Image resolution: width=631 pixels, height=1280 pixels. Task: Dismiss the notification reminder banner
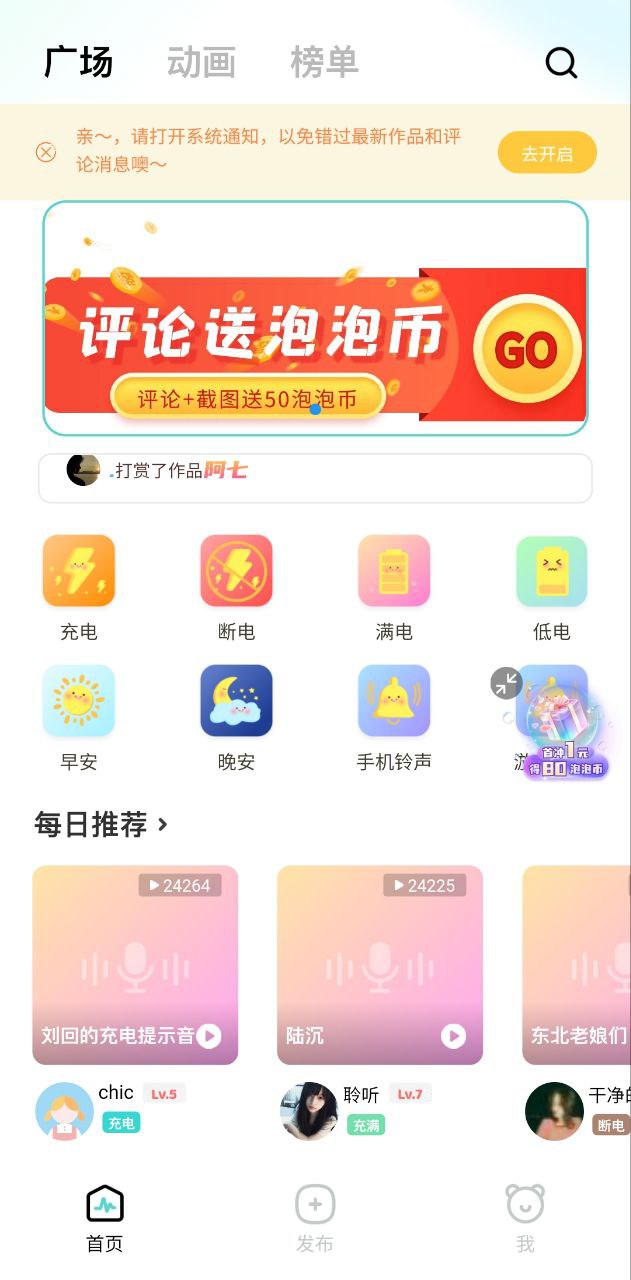tap(46, 152)
